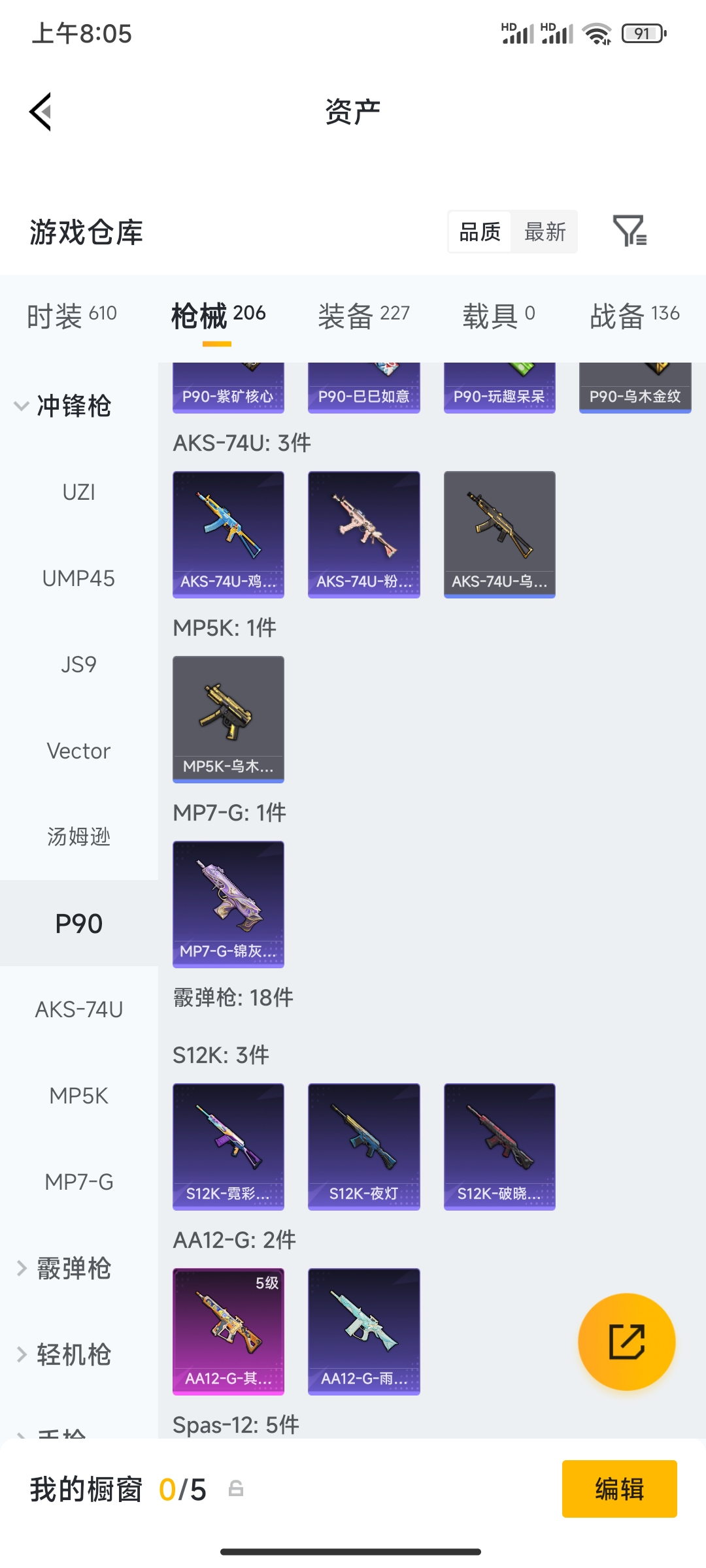Switch to the 时装 tab

[x=72, y=316]
